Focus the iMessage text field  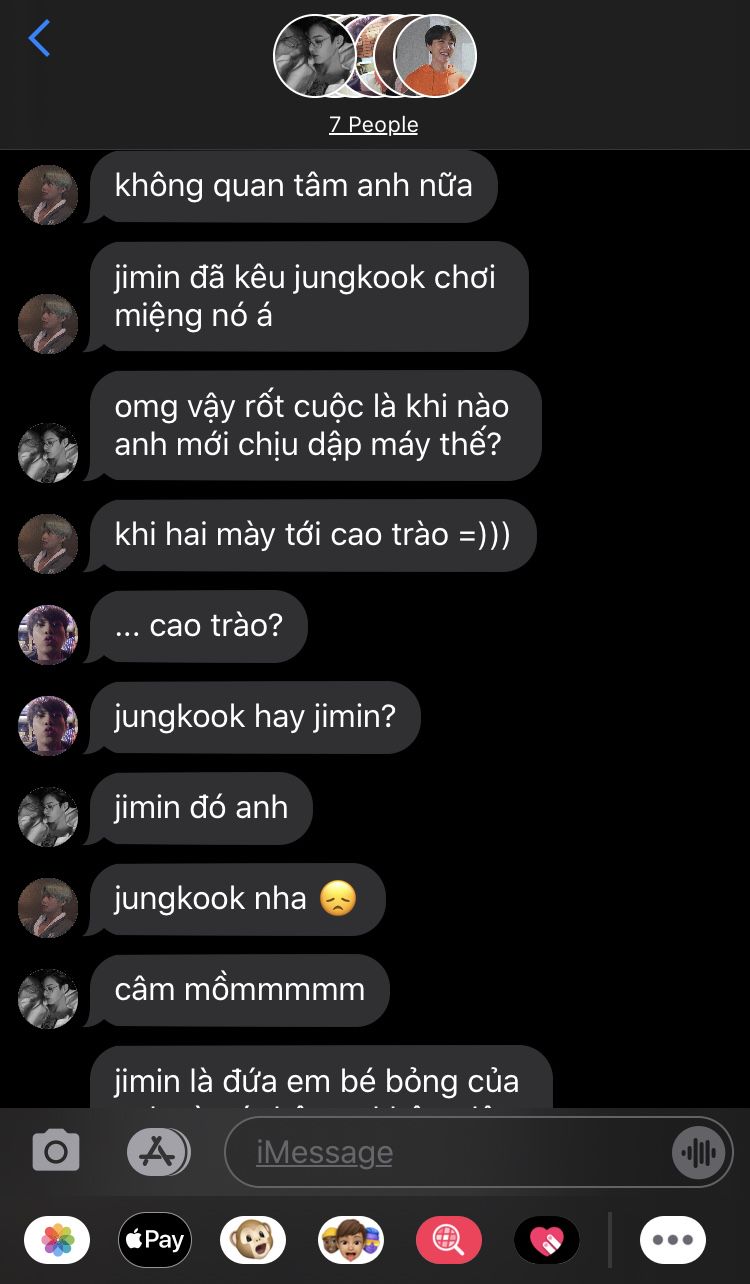coord(450,1152)
